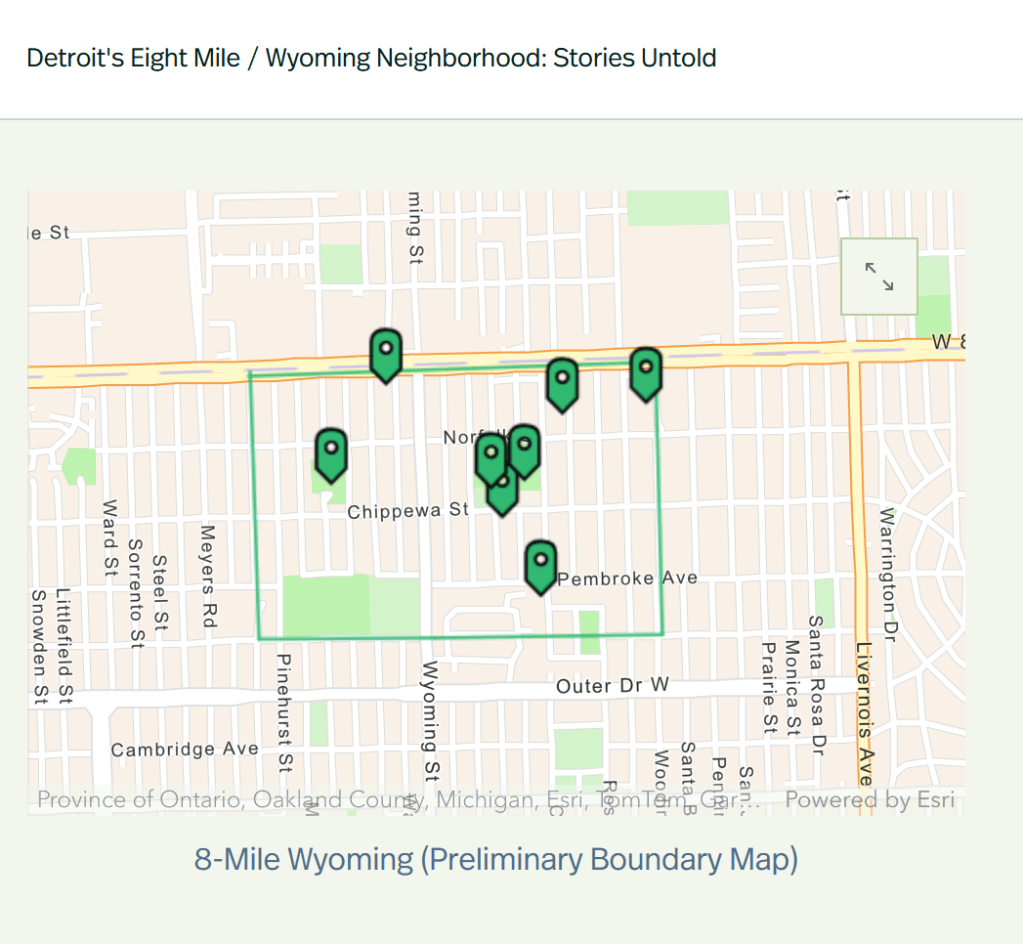The image size is (1023, 944).
Task: Open the Powered by Esri link
Action: tap(869, 800)
